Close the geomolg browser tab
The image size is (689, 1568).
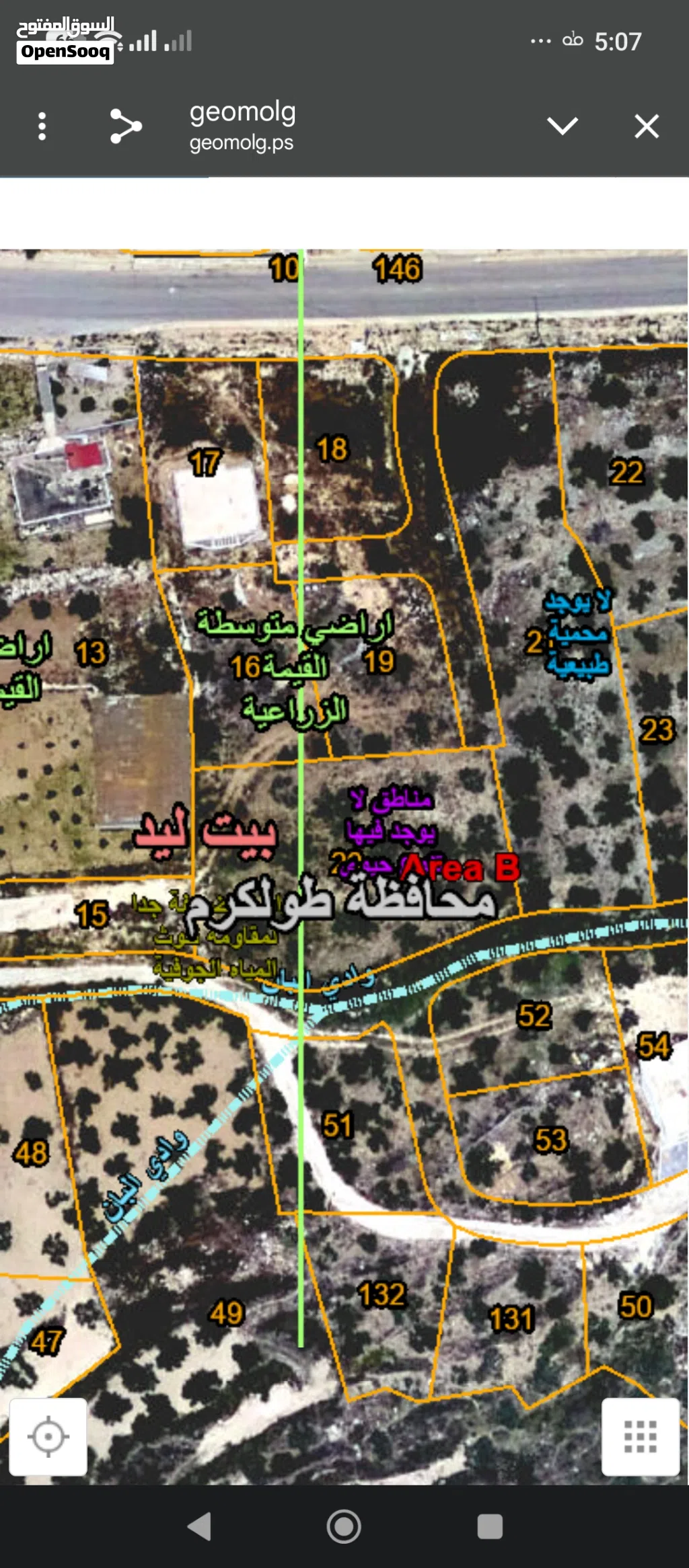[x=646, y=126]
